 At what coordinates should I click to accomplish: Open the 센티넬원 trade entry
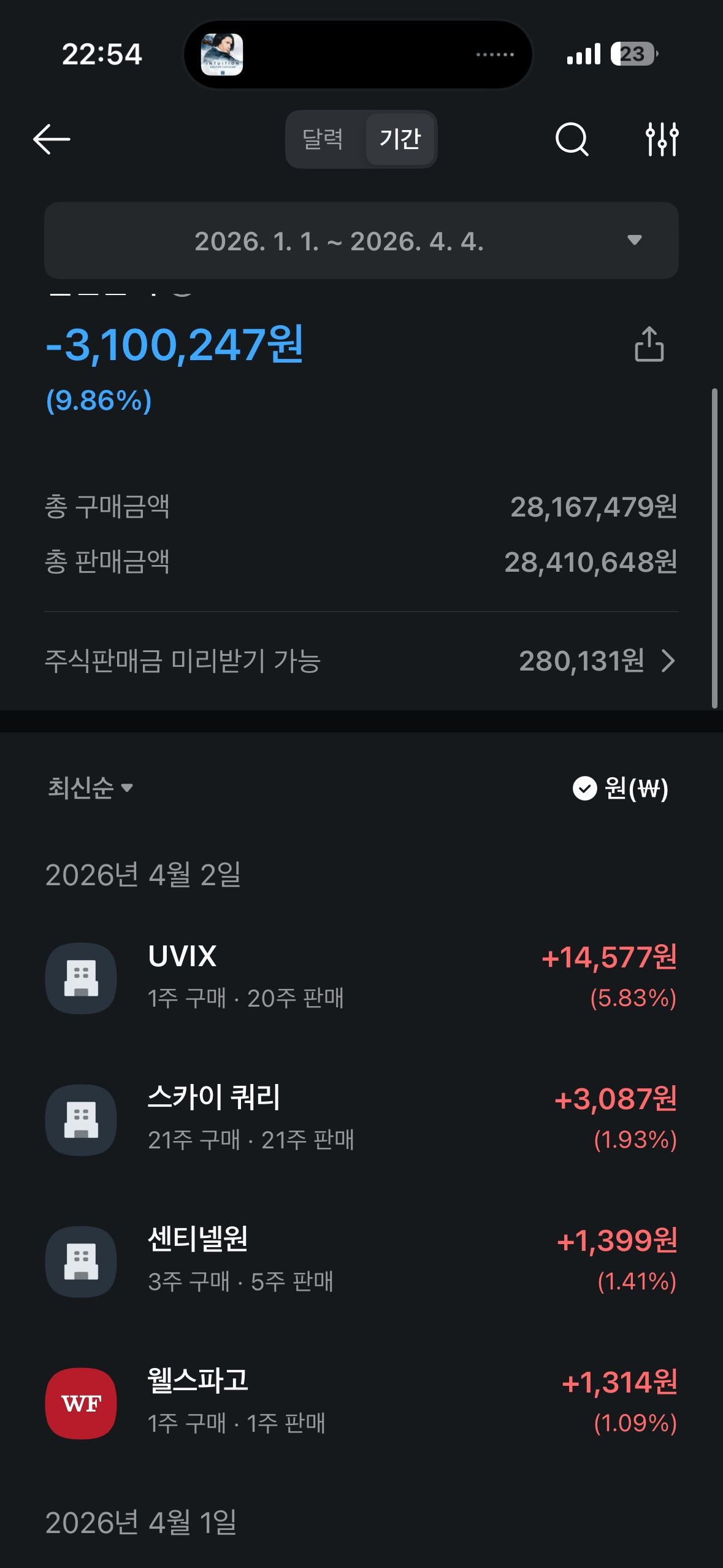pos(361,1261)
